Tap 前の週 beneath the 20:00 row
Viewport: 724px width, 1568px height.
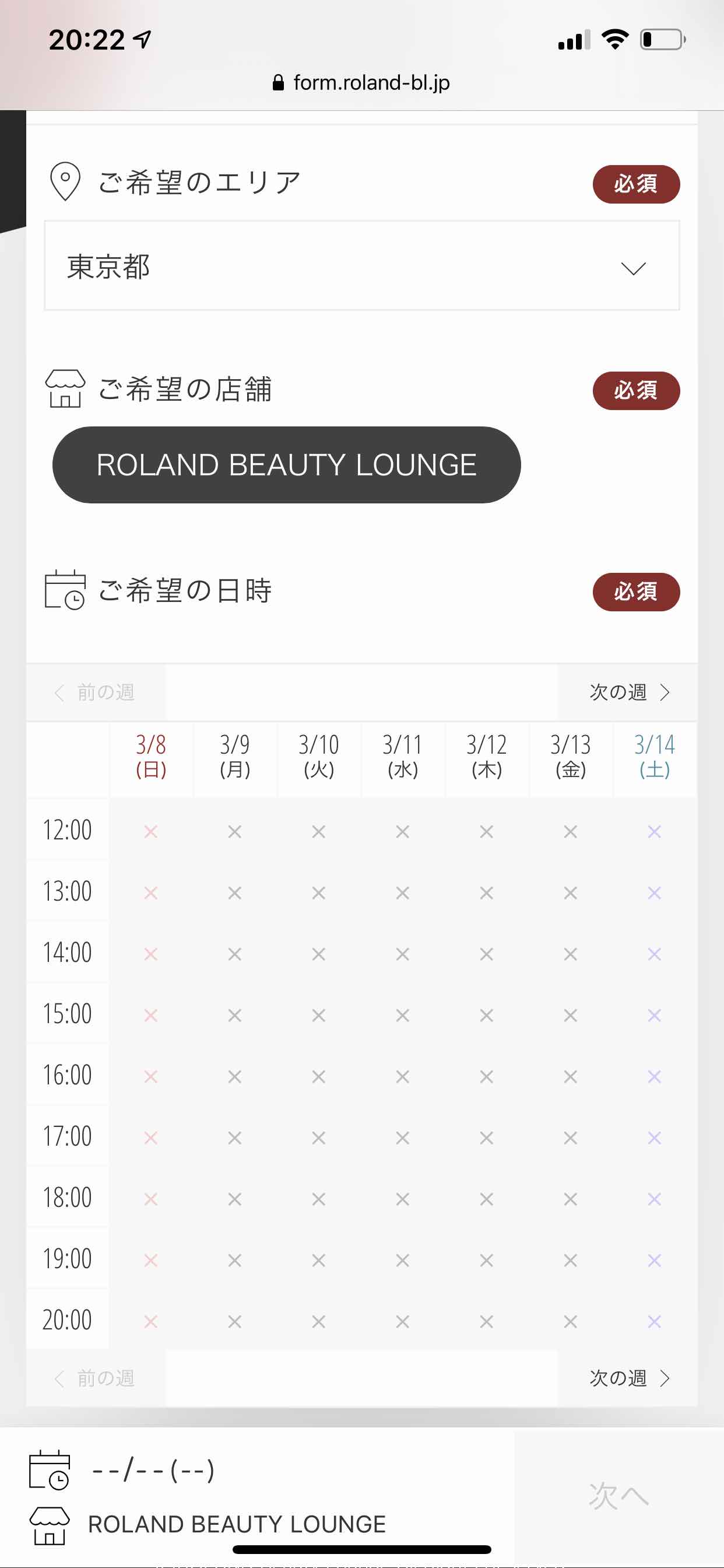[96, 1378]
